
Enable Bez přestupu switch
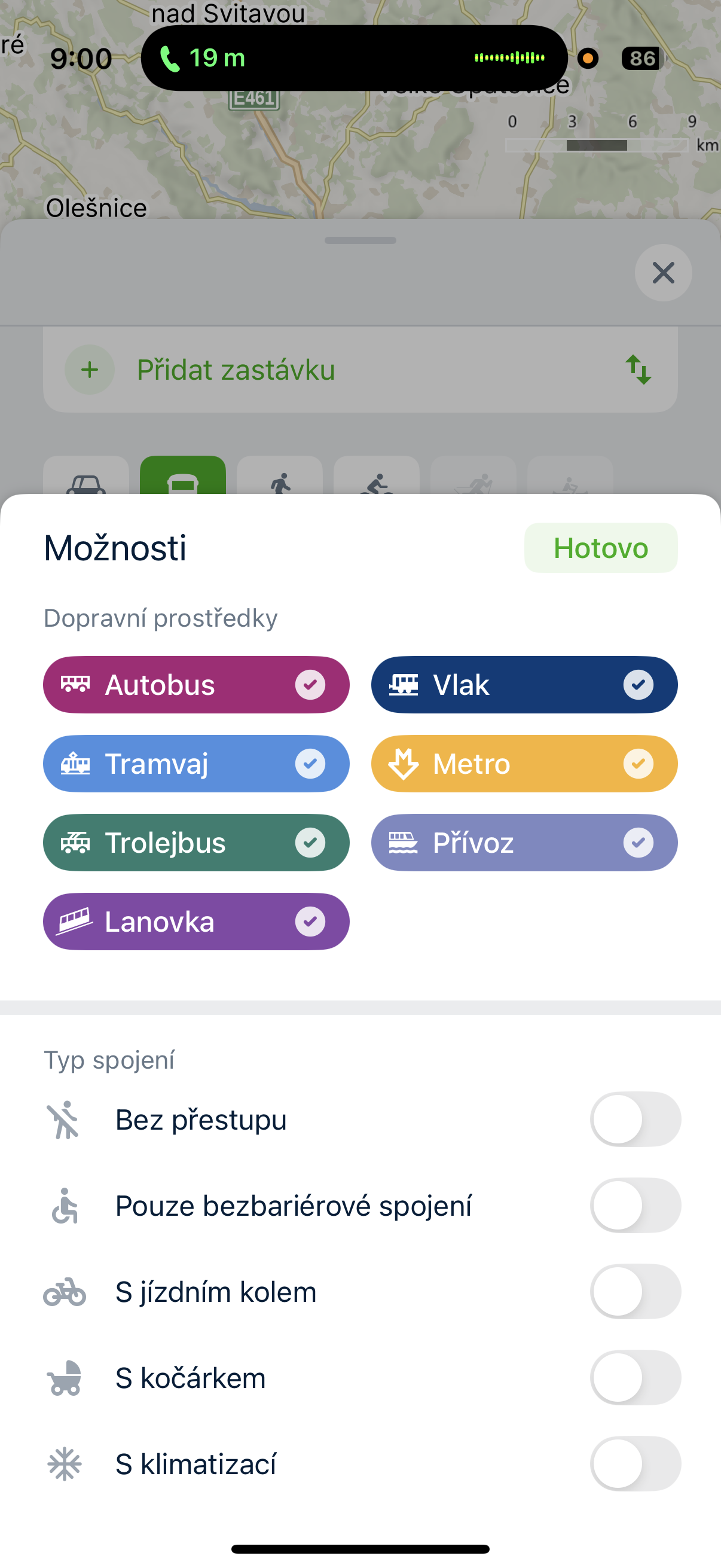click(634, 1119)
